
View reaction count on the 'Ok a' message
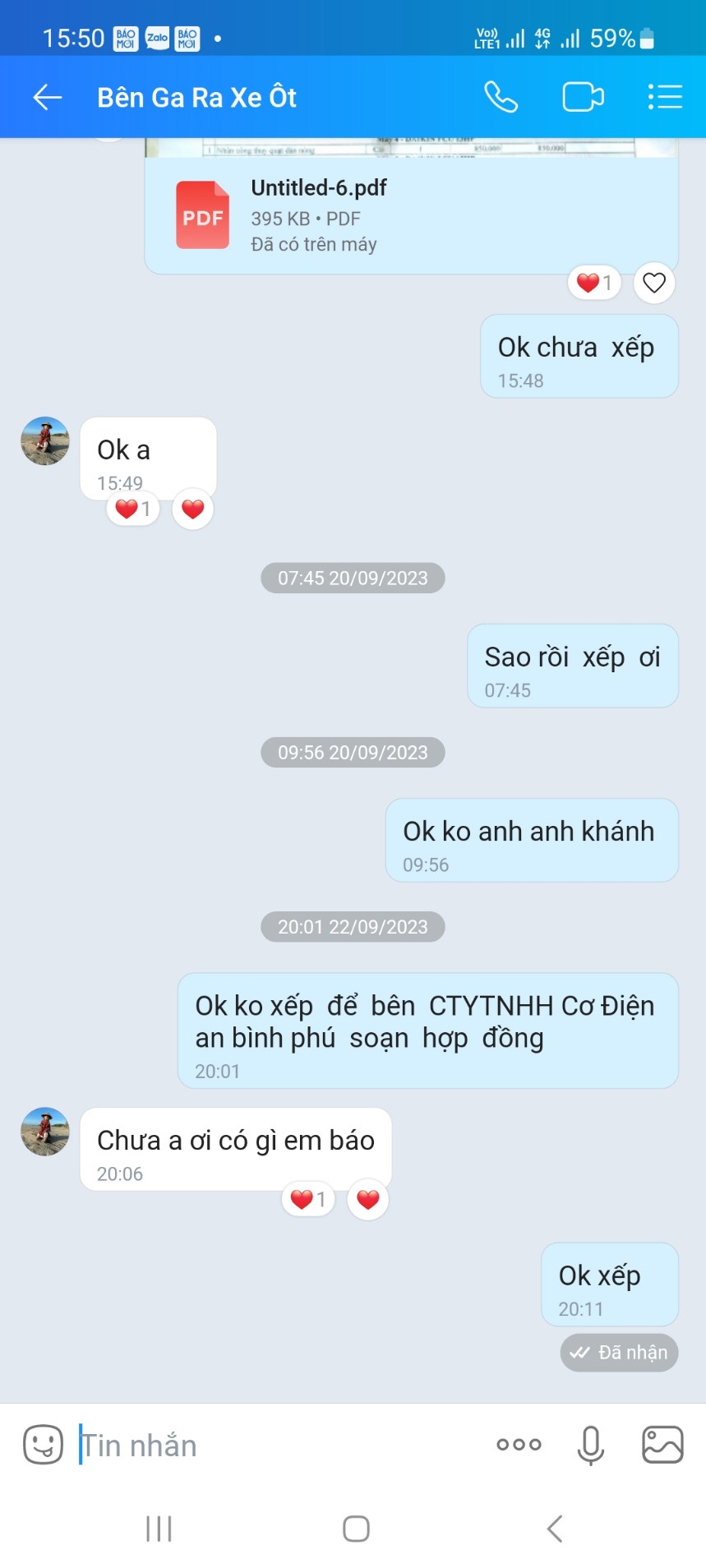click(x=133, y=510)
